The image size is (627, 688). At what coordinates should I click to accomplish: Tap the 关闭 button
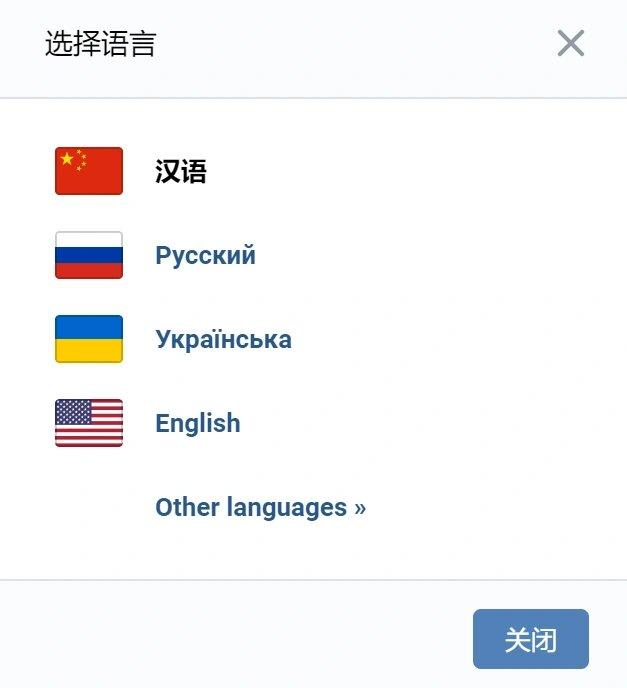[530, 639]
